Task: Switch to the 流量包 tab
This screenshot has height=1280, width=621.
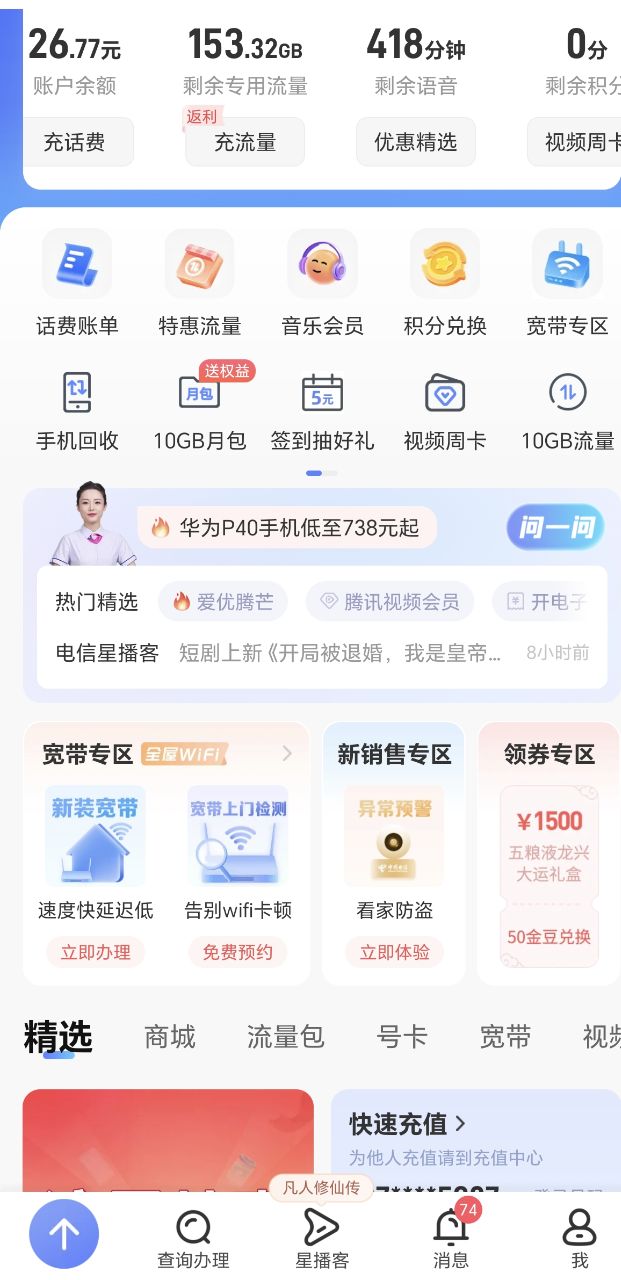Action: (x=285, y=1037)
